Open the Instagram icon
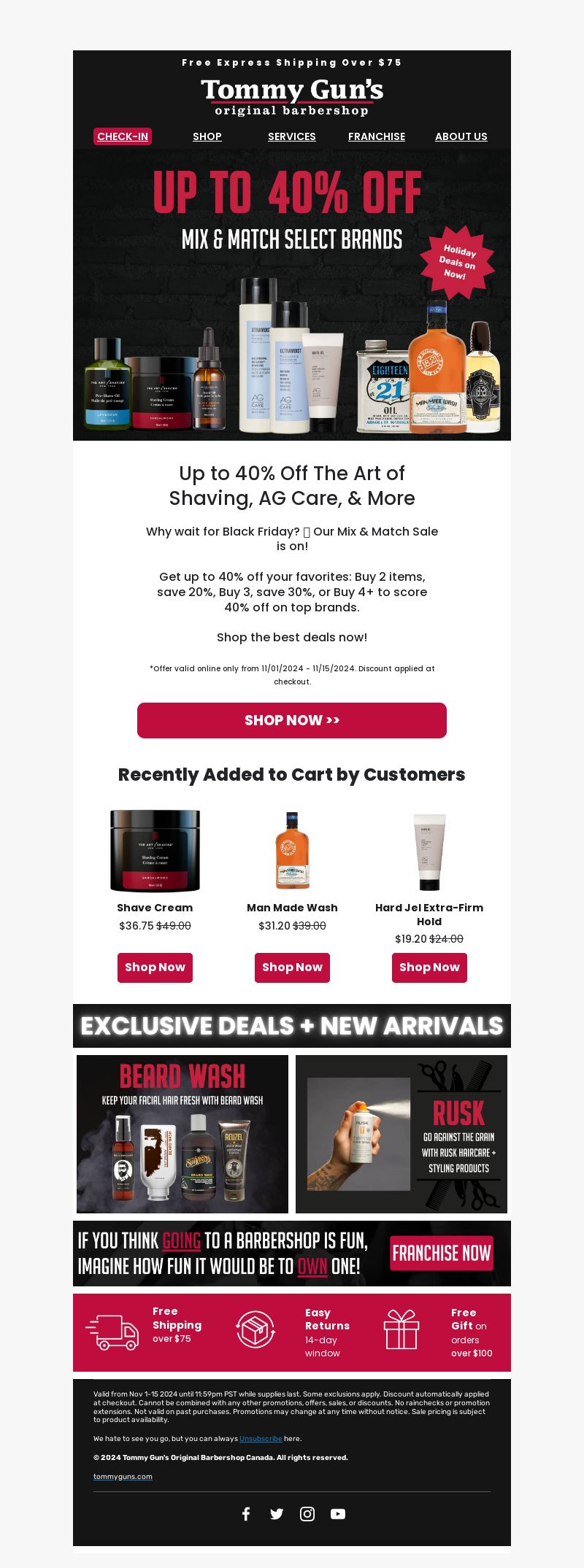 pyautogui.click(x=307, y=1514)
